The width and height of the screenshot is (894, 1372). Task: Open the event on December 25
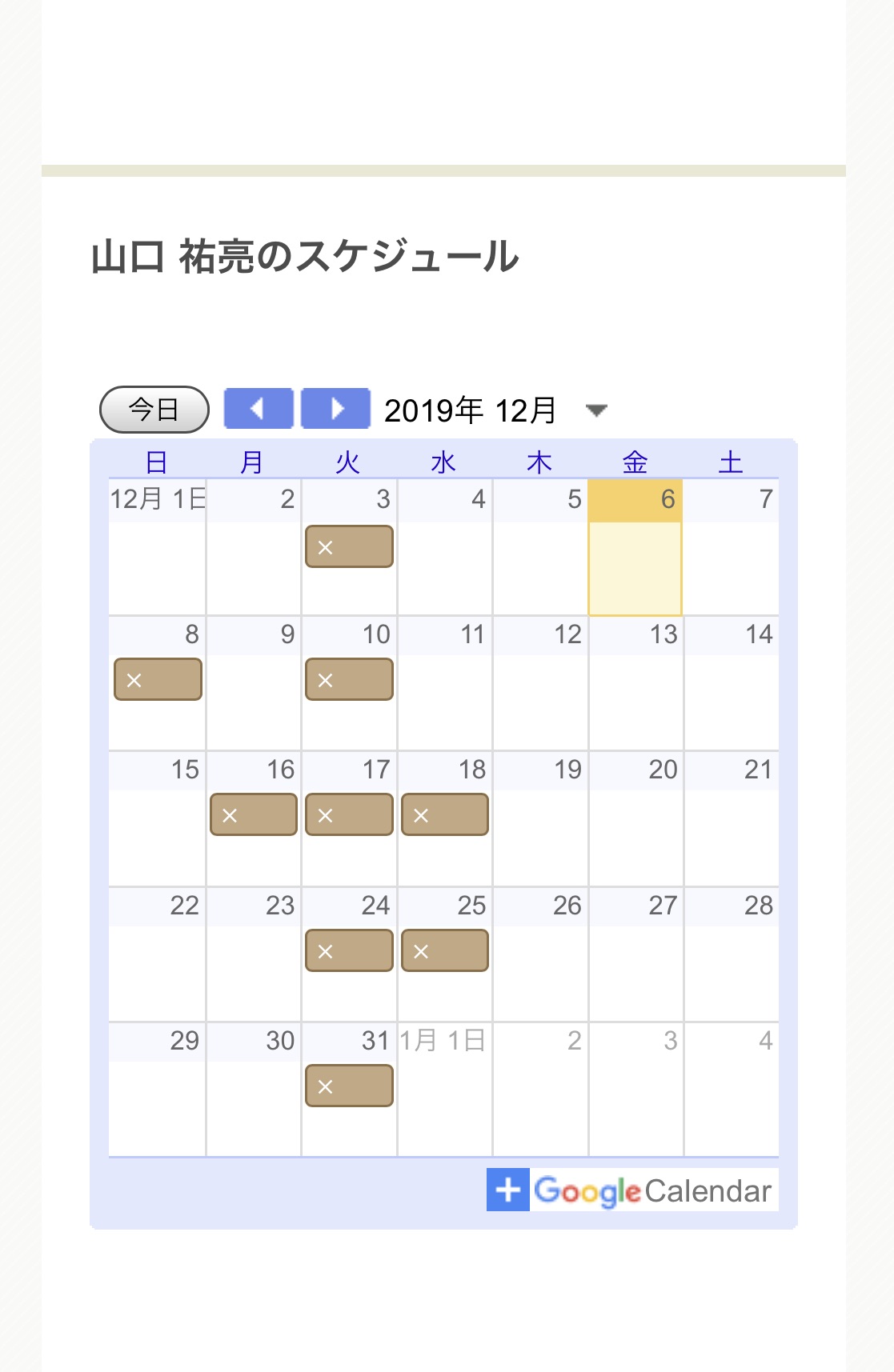tap(445, 951)
